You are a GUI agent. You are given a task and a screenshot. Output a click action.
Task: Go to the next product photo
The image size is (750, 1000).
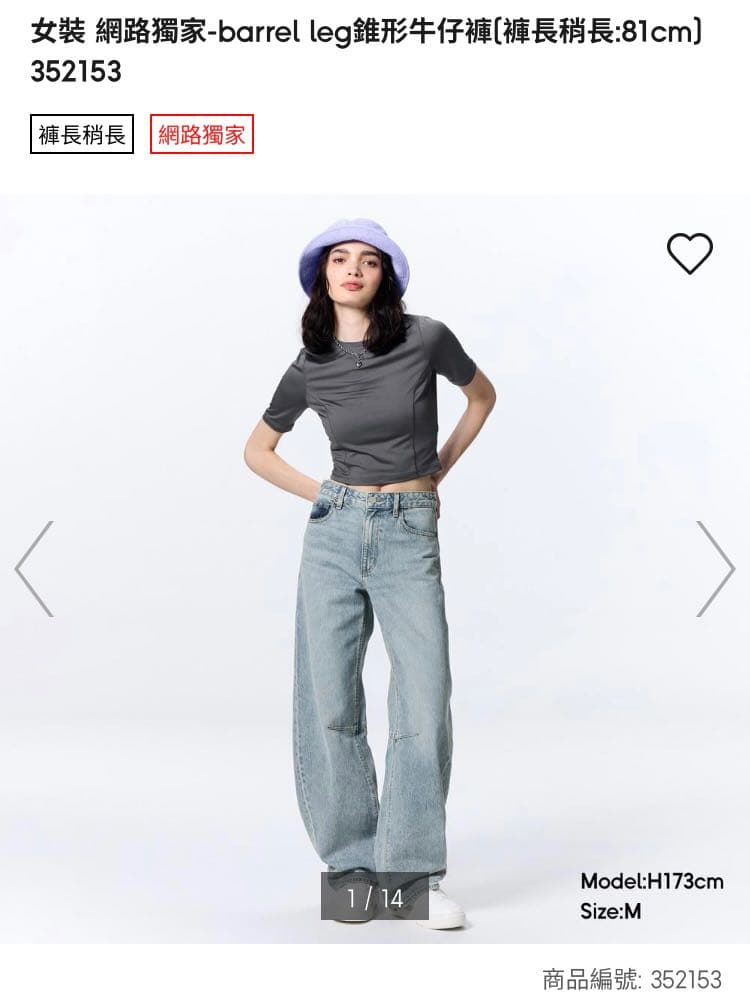coord(715,568)
